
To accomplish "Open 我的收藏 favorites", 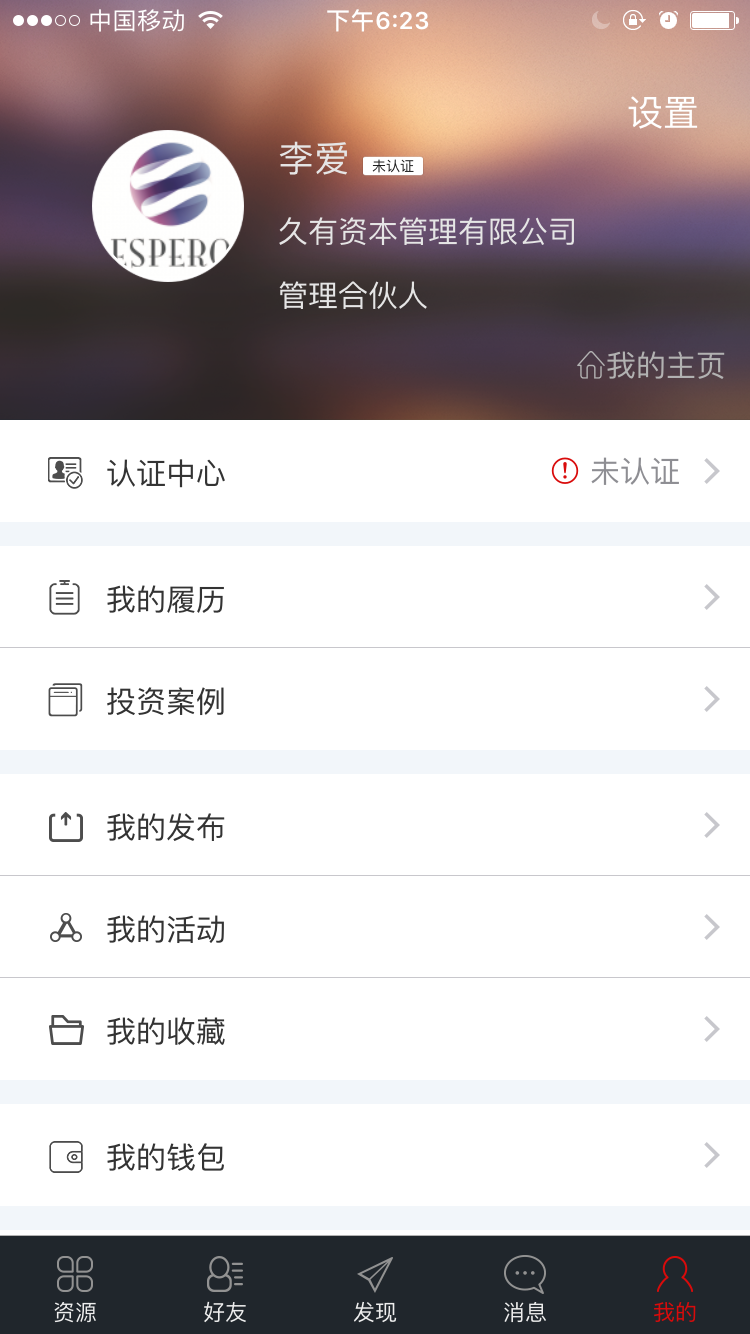I will tap(375, 1030).
